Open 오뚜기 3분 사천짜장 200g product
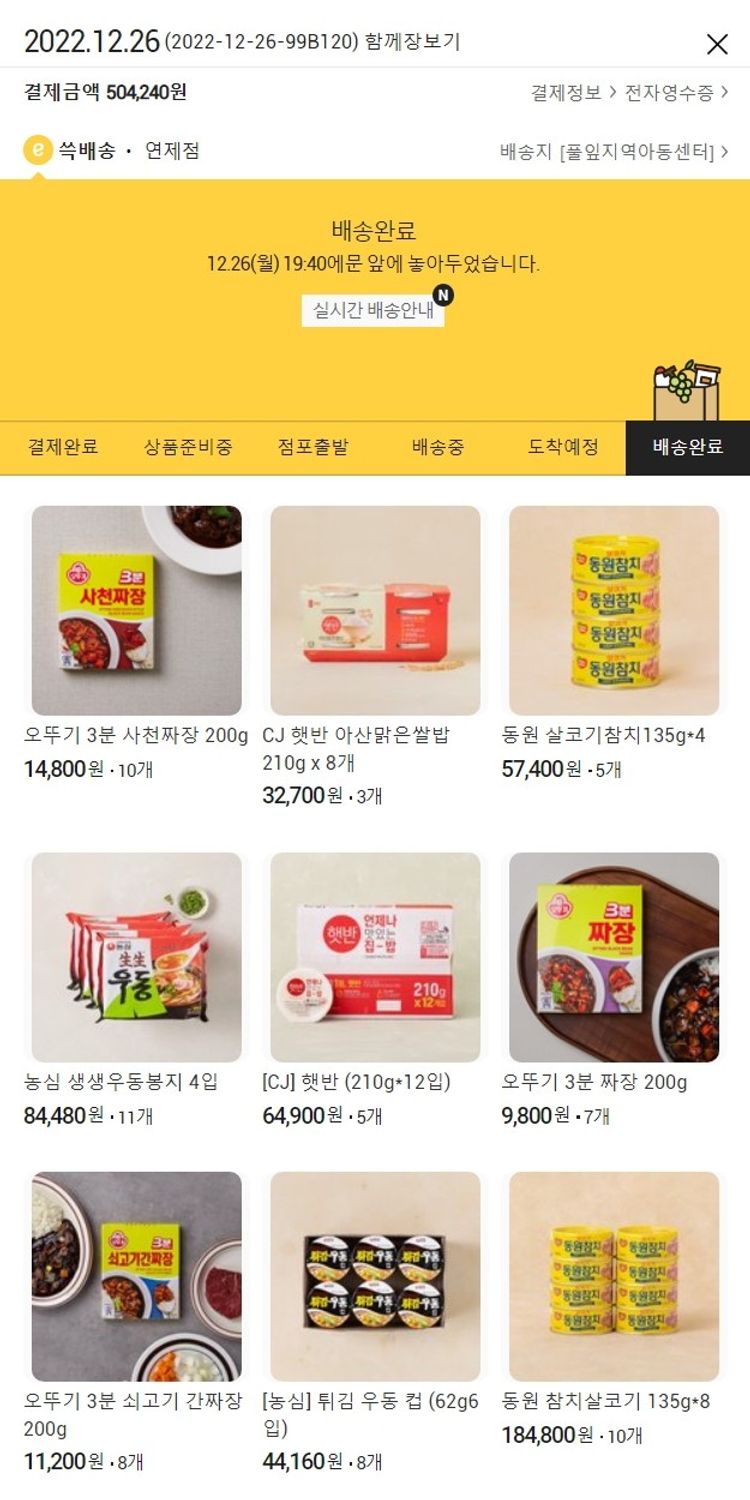This screenshot has width=750, height=1500. [136, 610]
